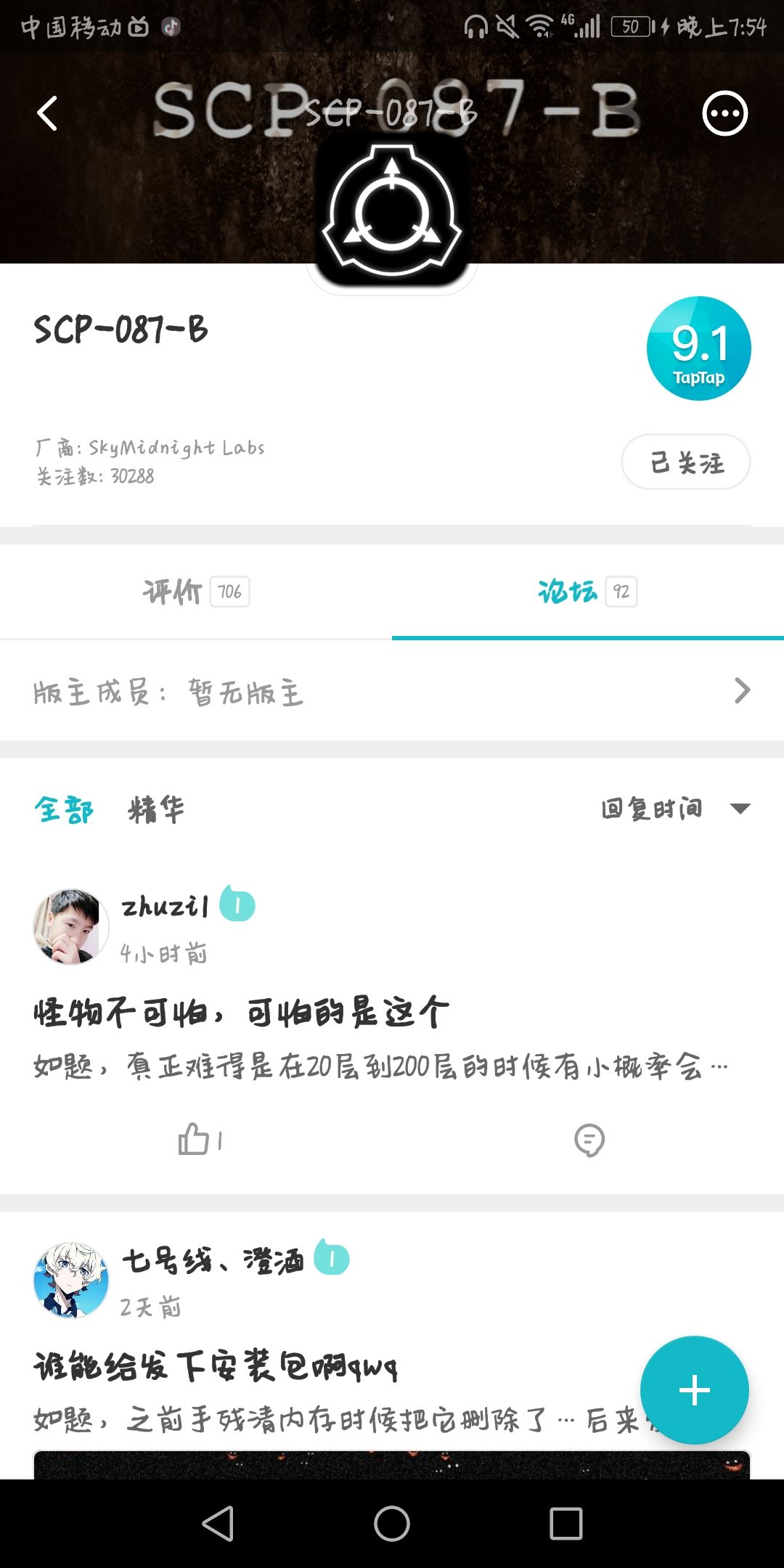Open the three-dot more options menu
Screen dimensions: 784x1568
pyautogui.click(x=724, y=114)
